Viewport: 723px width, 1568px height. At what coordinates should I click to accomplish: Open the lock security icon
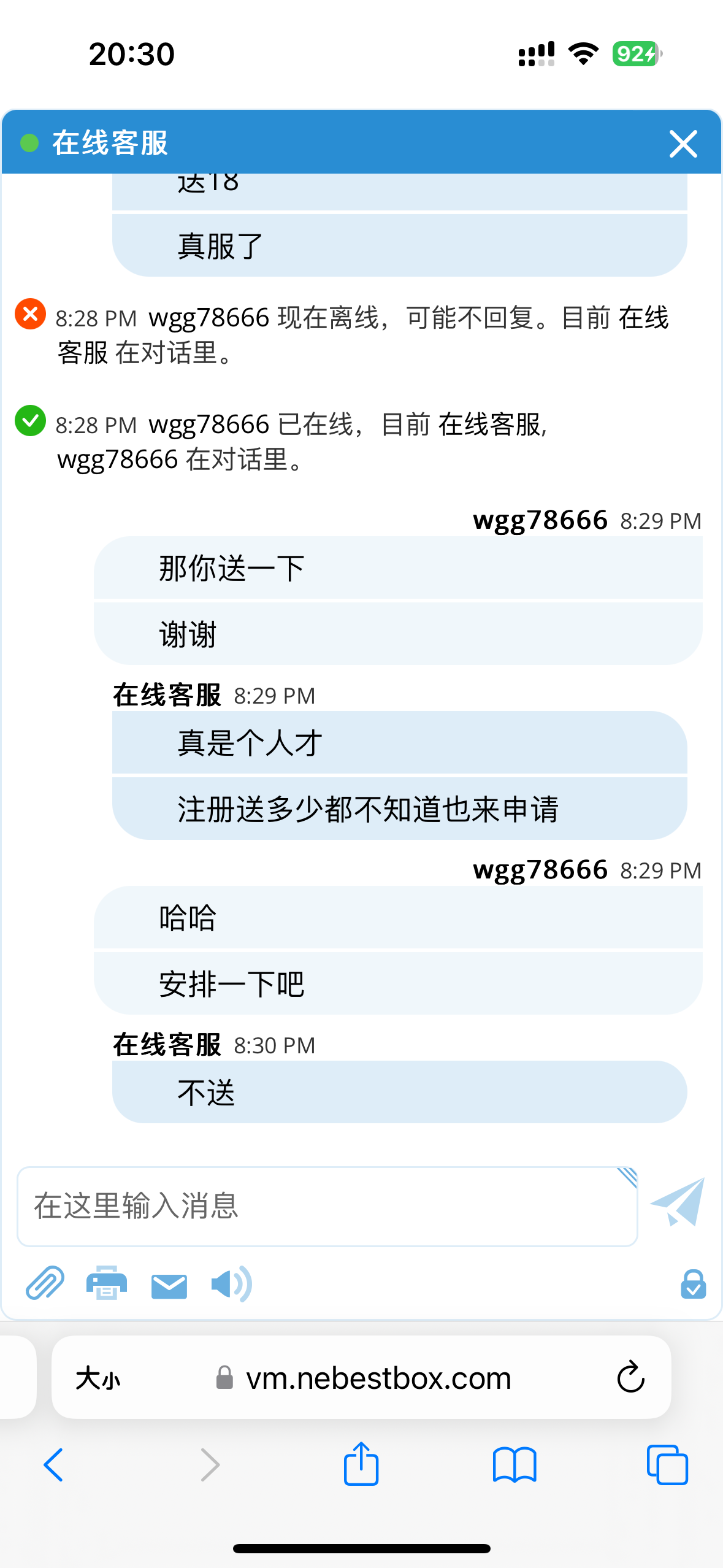[x=693, y=1284]
